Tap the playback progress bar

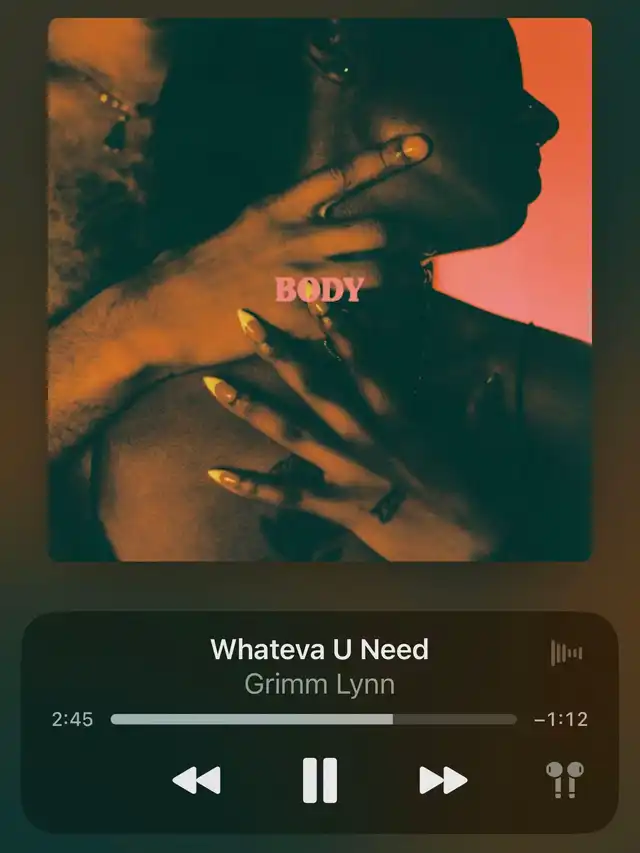point(313,719)
